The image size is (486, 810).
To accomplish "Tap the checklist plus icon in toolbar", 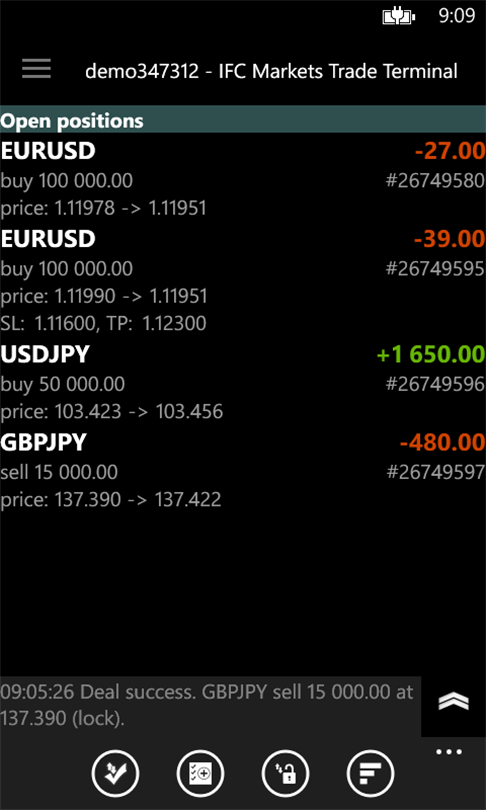I will 200,773.
